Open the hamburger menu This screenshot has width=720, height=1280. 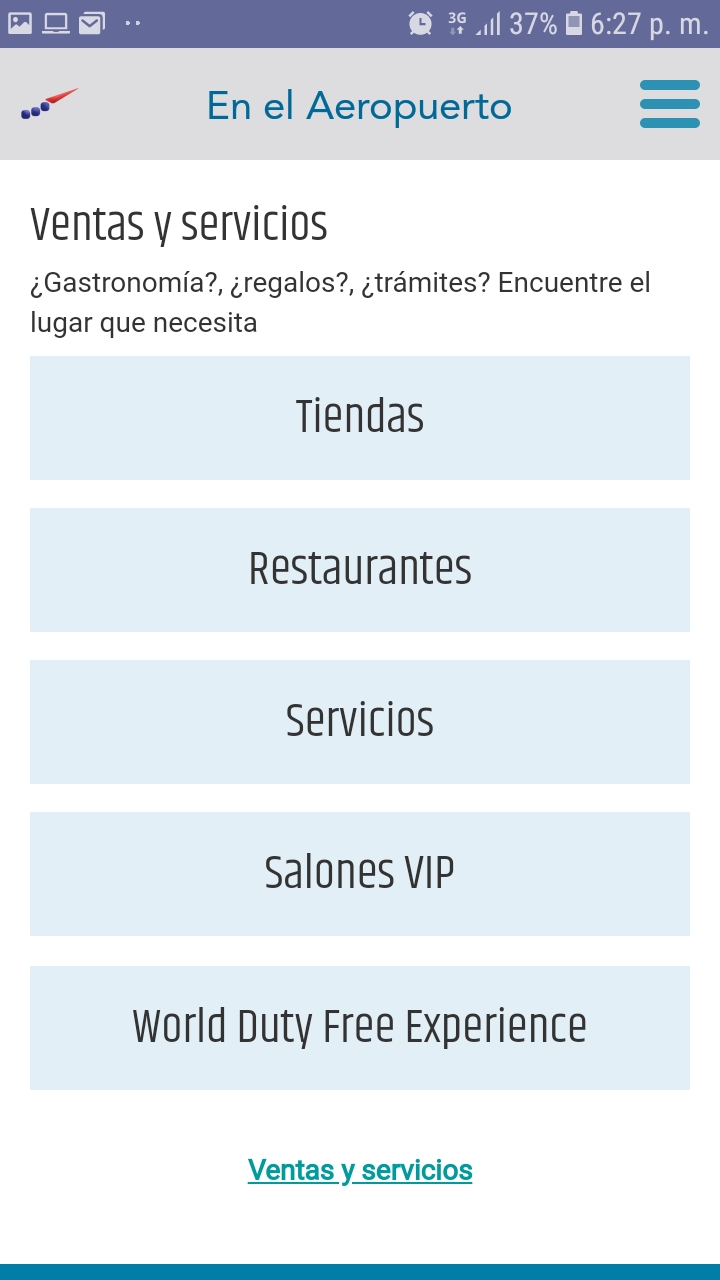coord(670,104)
